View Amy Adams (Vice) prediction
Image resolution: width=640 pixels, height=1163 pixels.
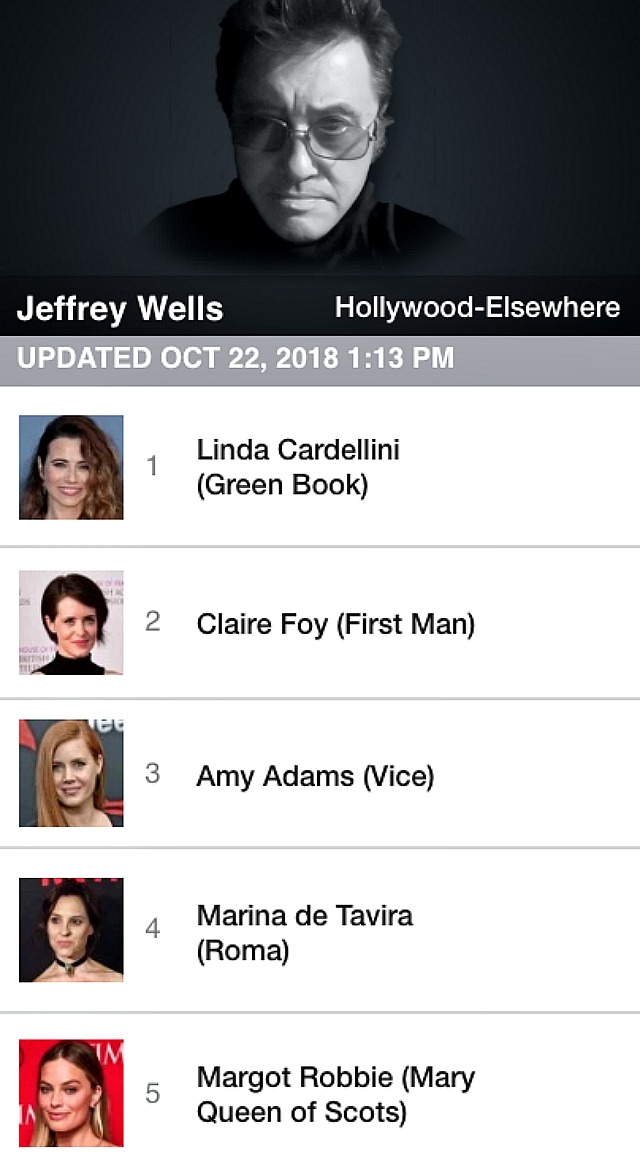315,776
